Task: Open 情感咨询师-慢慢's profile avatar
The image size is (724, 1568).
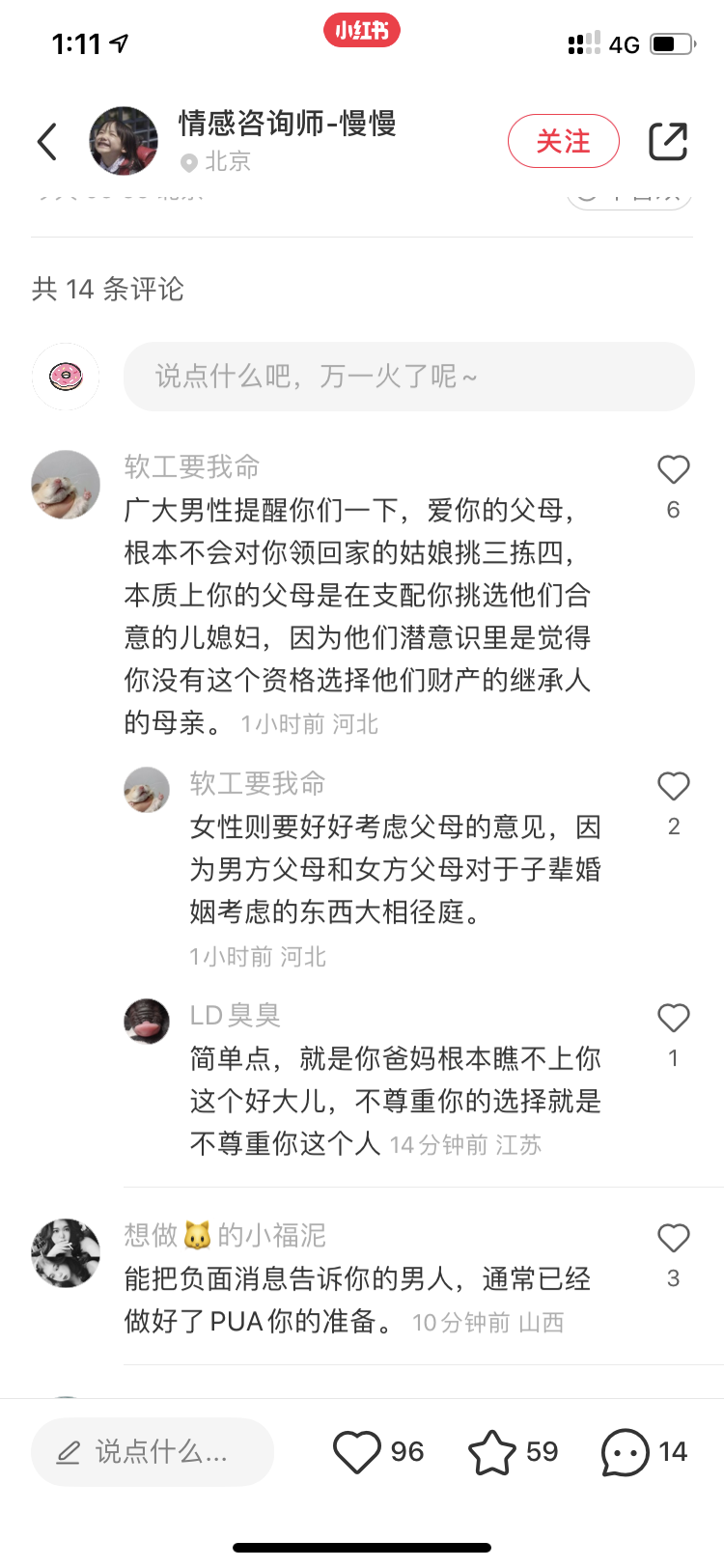Action: coord(124,141)
